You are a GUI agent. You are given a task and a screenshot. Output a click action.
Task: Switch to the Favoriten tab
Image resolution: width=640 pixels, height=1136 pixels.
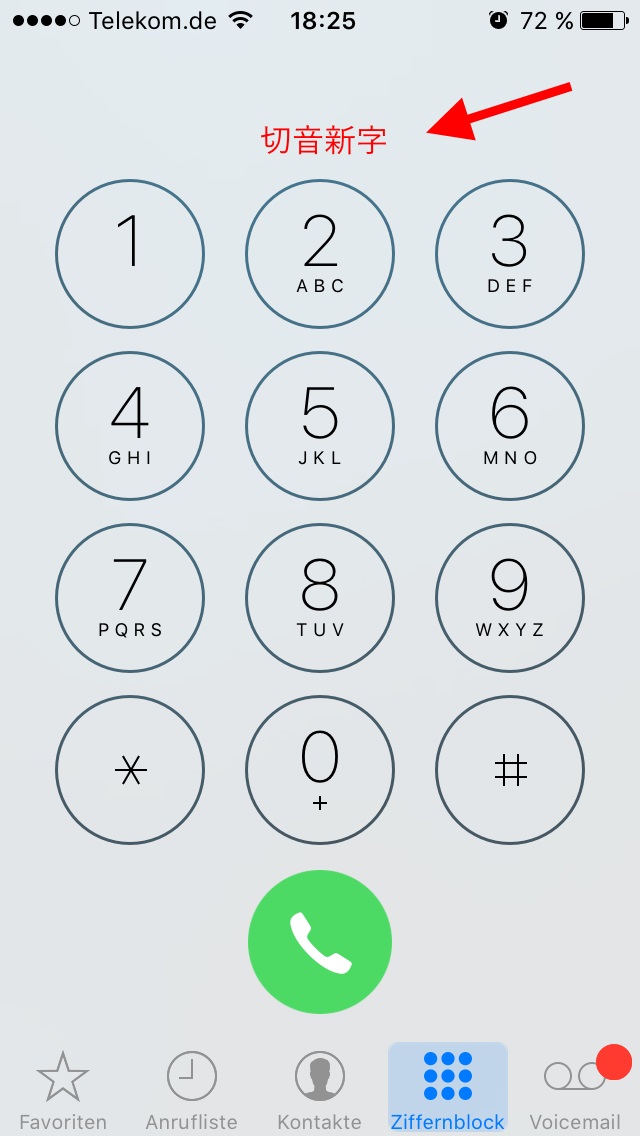coord(63,1090)
